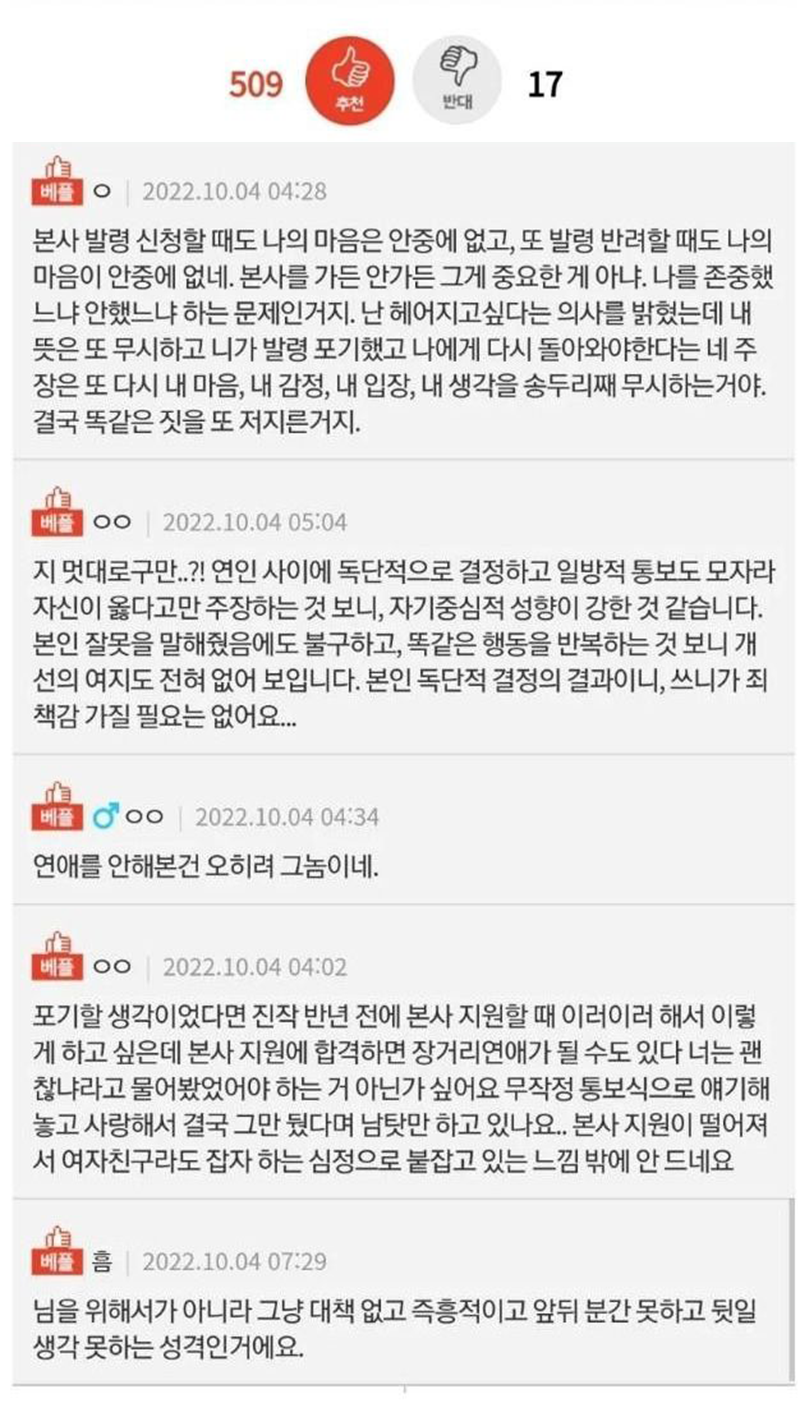Tap the gray 반대 thumbs-down button
Viewport: 800px width, 1403px height.
(x=457, y=83)
